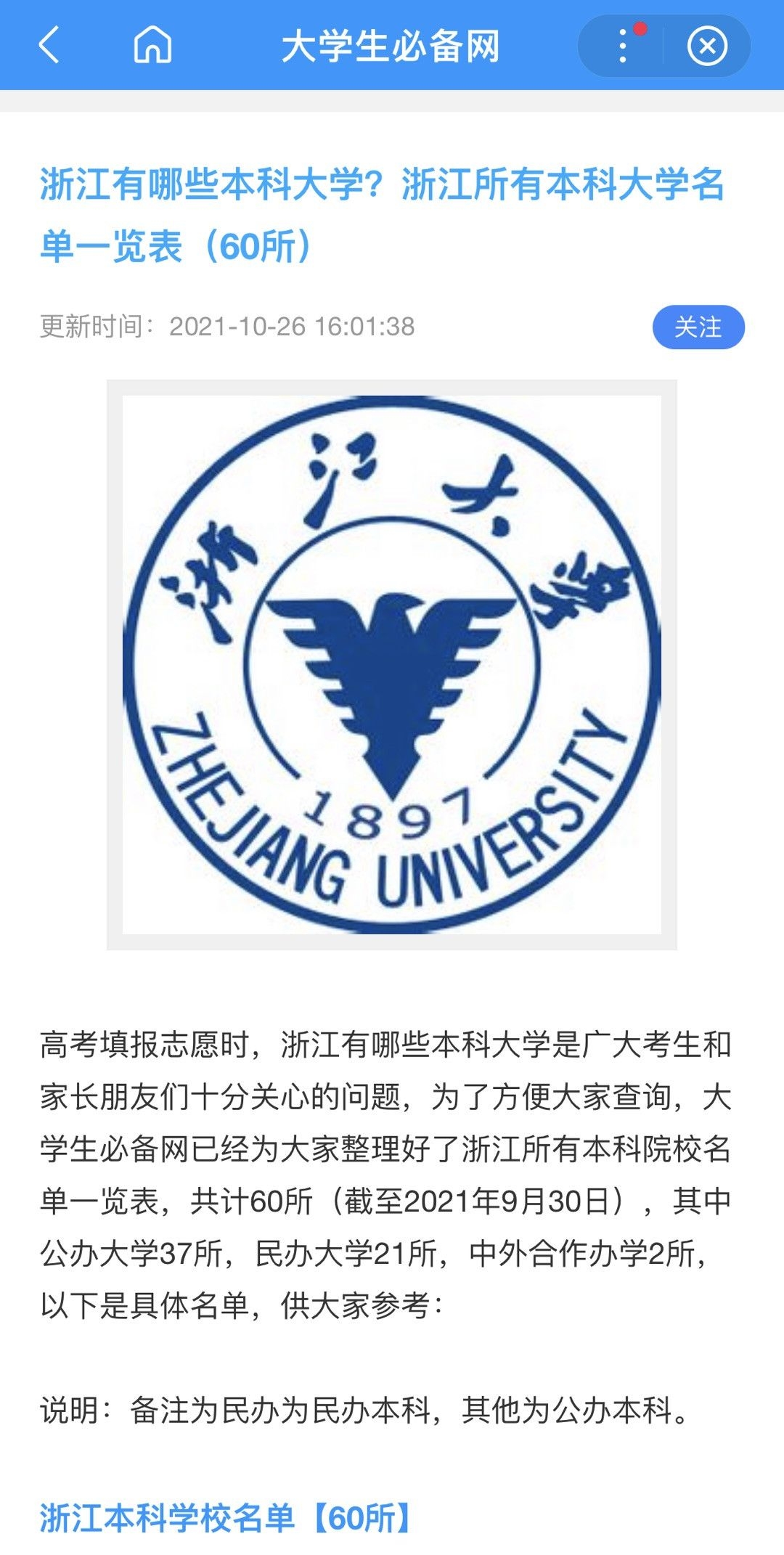Go back to the previous page
Screen dimensions: 784x1555
(x=49, y=46)
